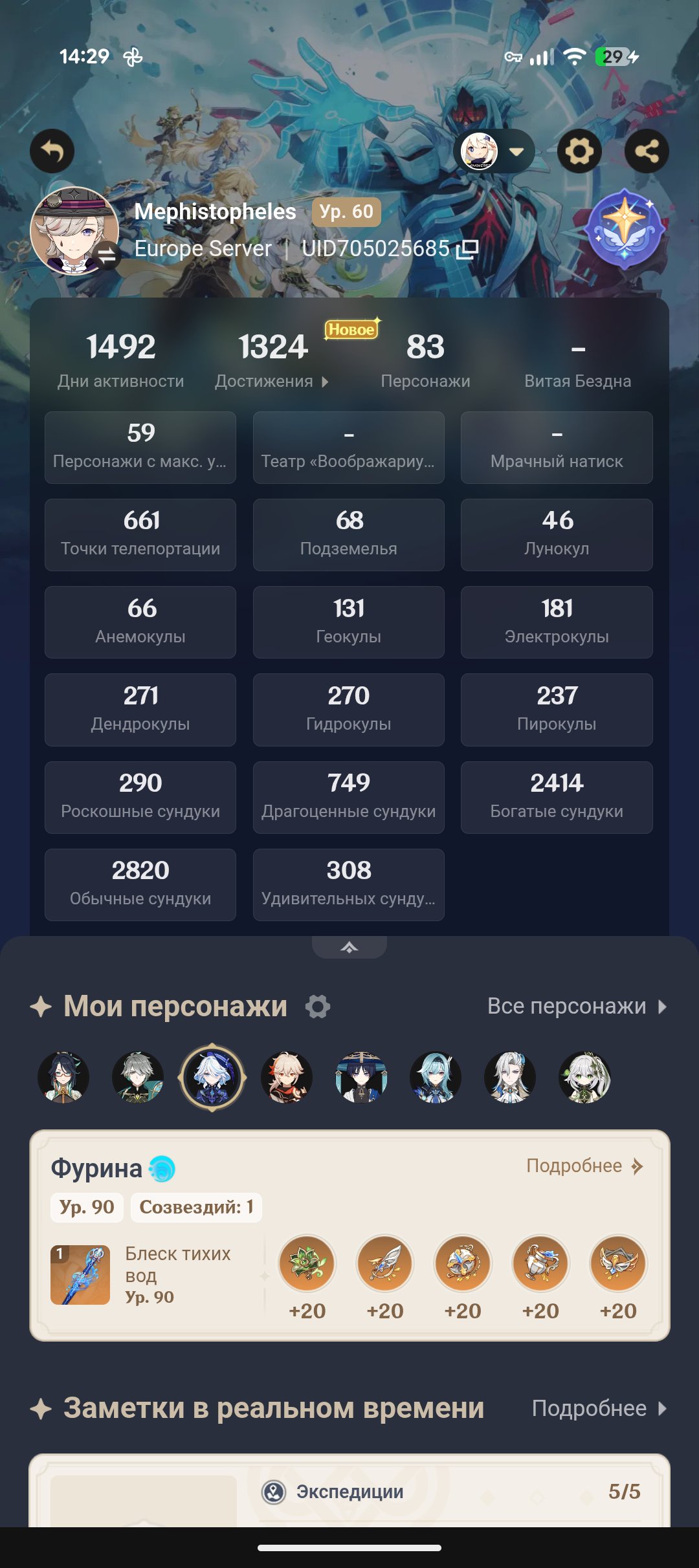
Task: Open the gear next to Мои персонажи
Action: click(318, 1007)
